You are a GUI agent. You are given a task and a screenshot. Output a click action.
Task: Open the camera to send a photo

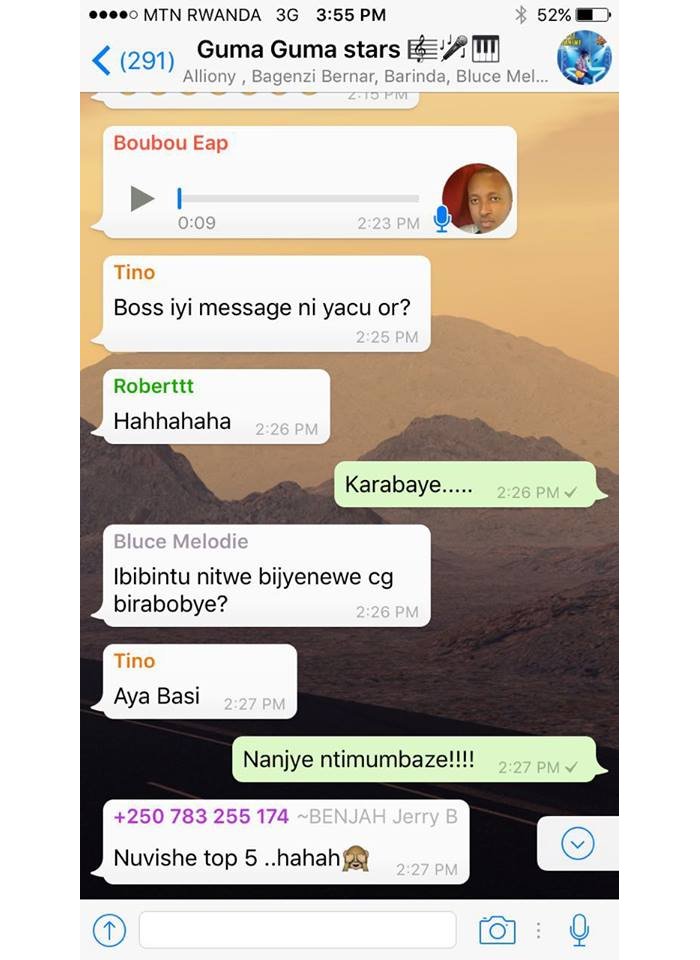point(497,930)
